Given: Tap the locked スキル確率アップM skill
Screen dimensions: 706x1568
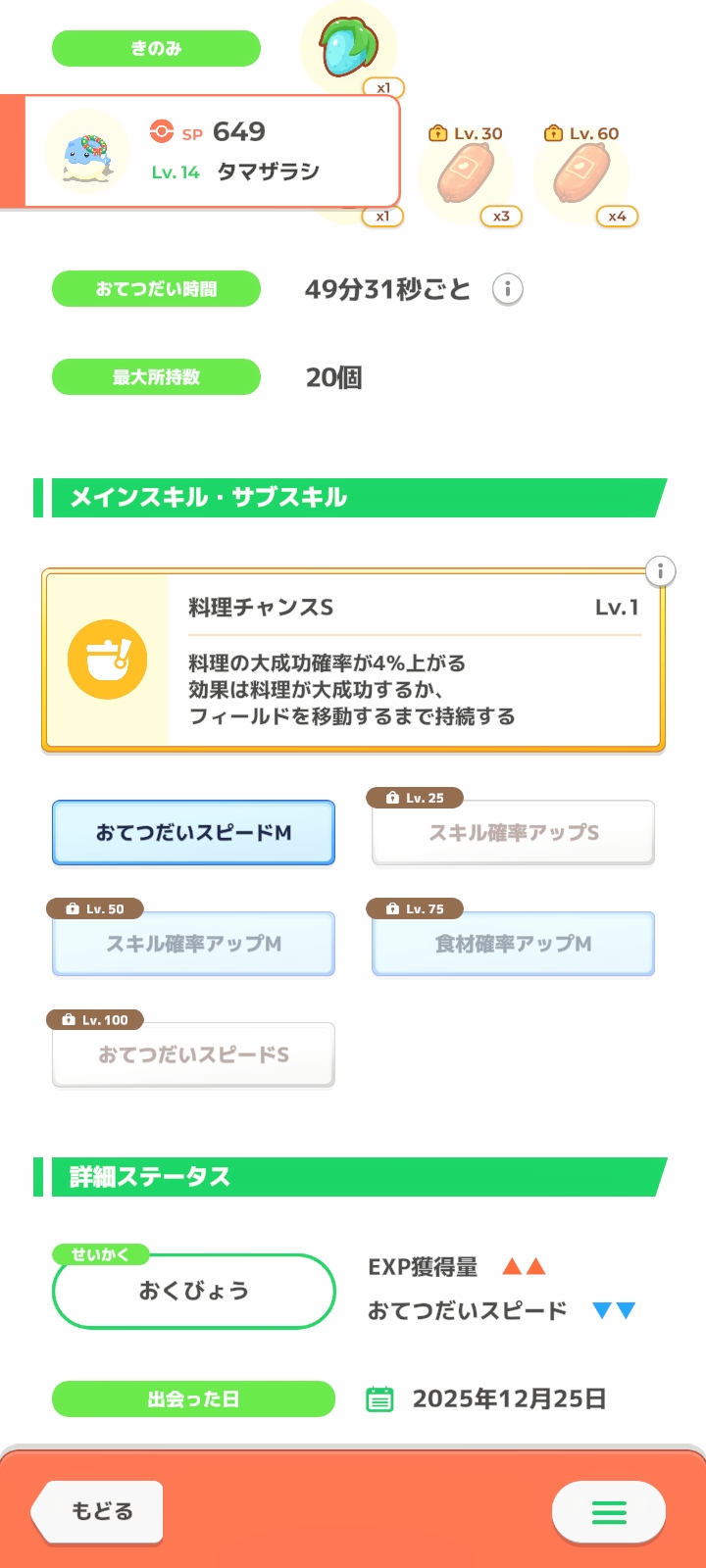Looking at the screenshot, I should pos(193,943).
